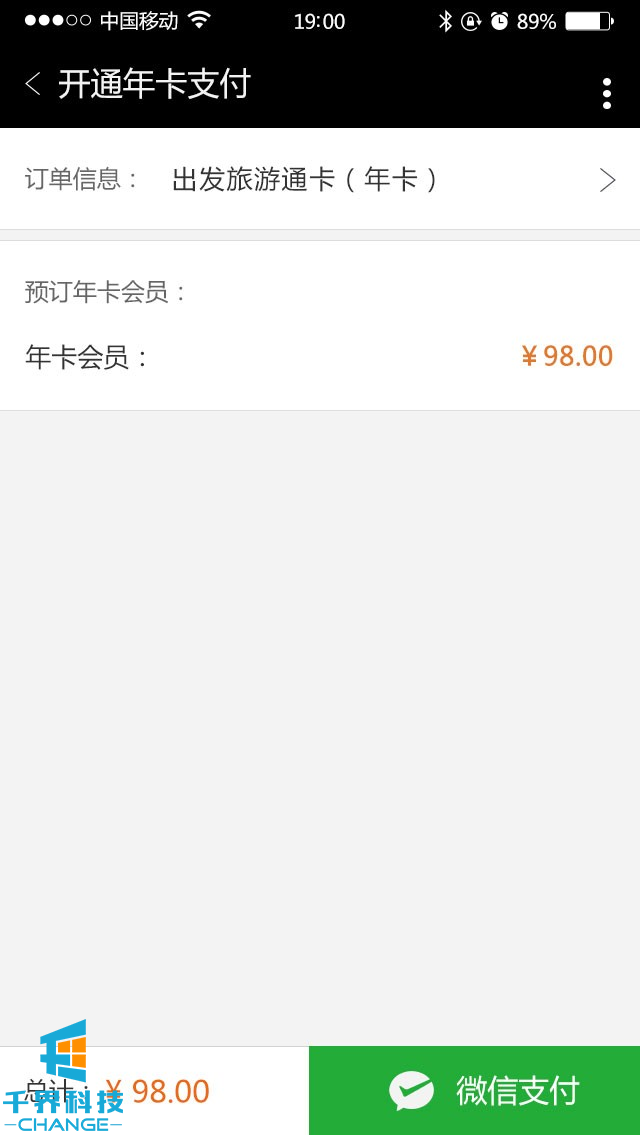Open 订单信息 出发旅游通卡 details
Image resolution: width=640 pixels, height=1135 pixels.
coord(320,180)
